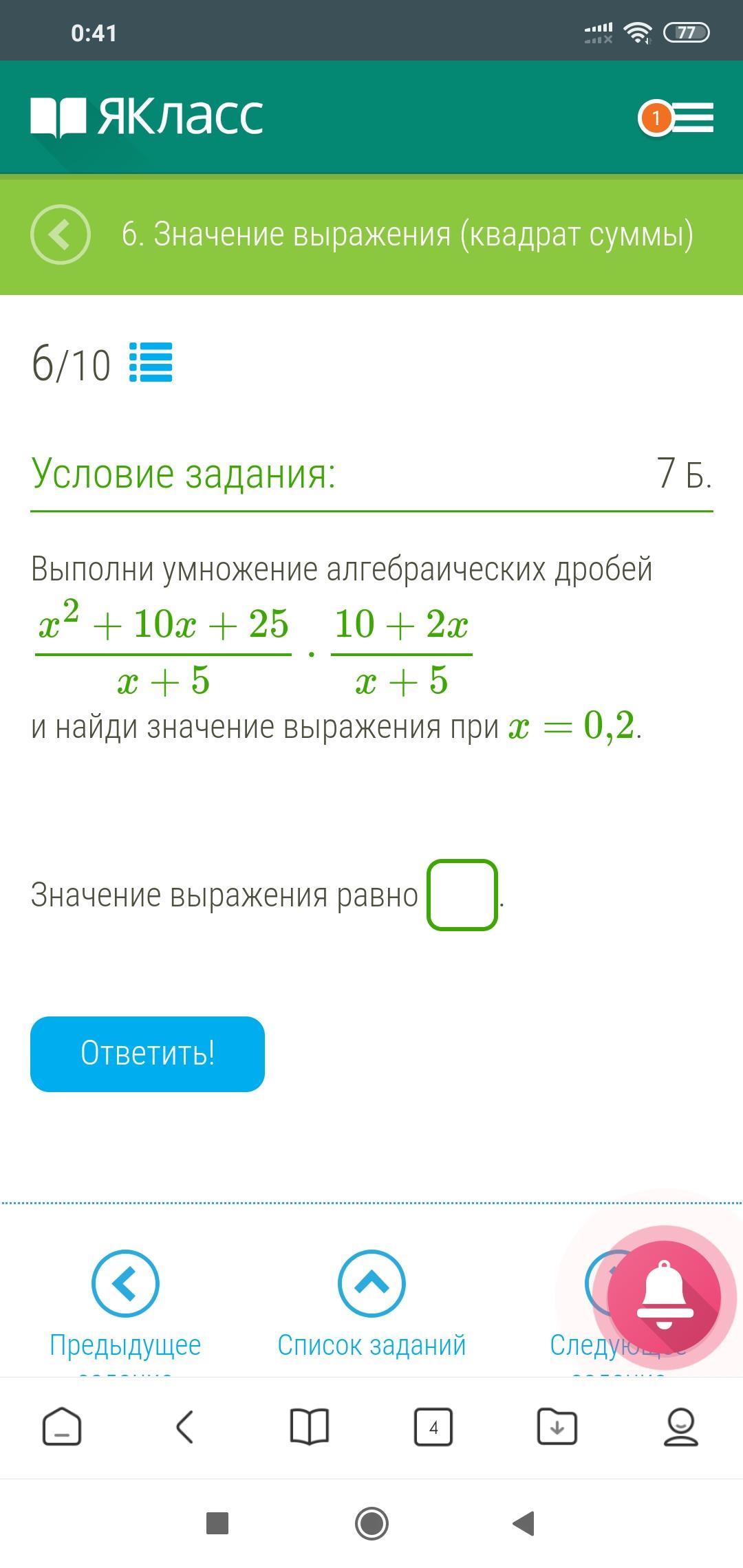Open the hamburger menu with notification badge
This screenshot has width=743, height=1568.
(677, 118)
